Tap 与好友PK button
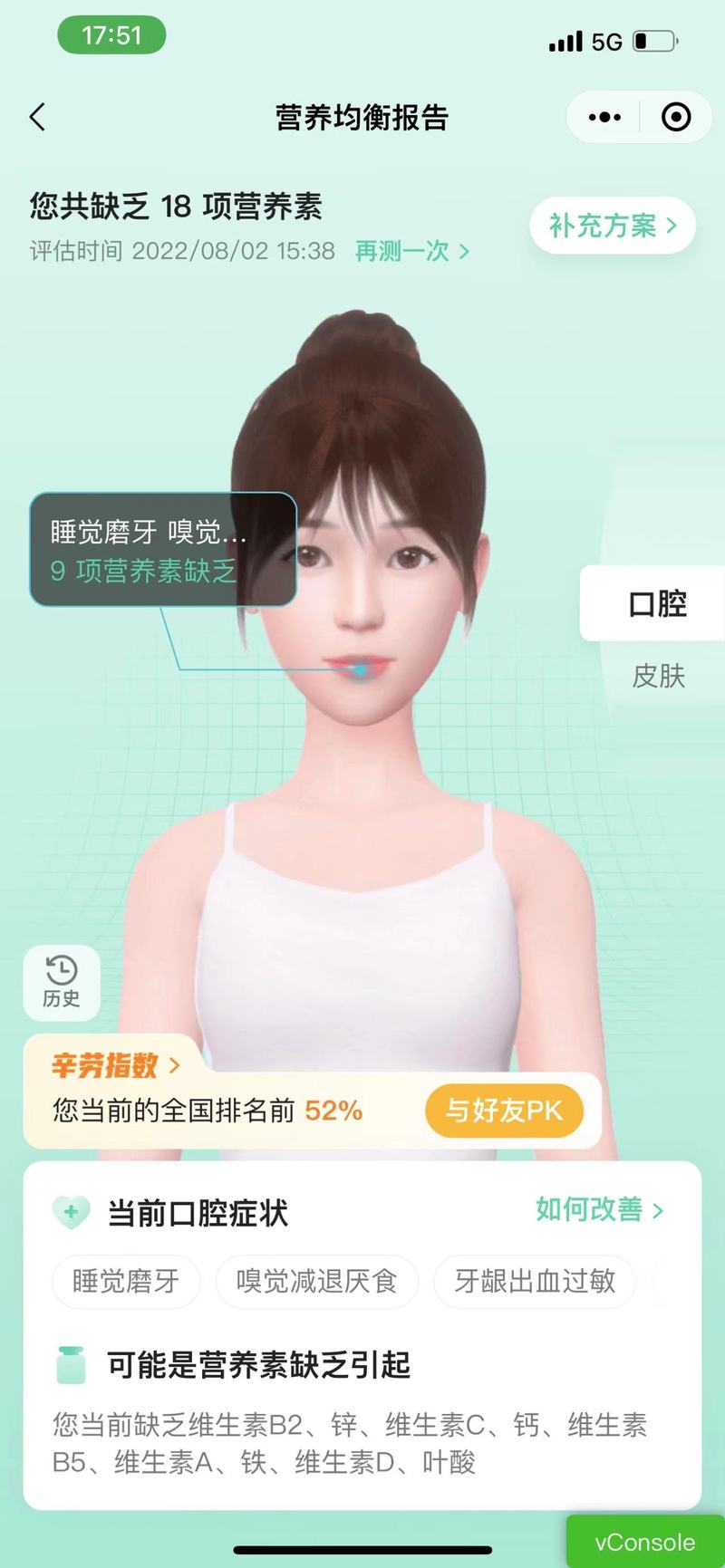The height and width of the screenshot is (1568, 725). pyautogui.click(x=504, y=1111)
